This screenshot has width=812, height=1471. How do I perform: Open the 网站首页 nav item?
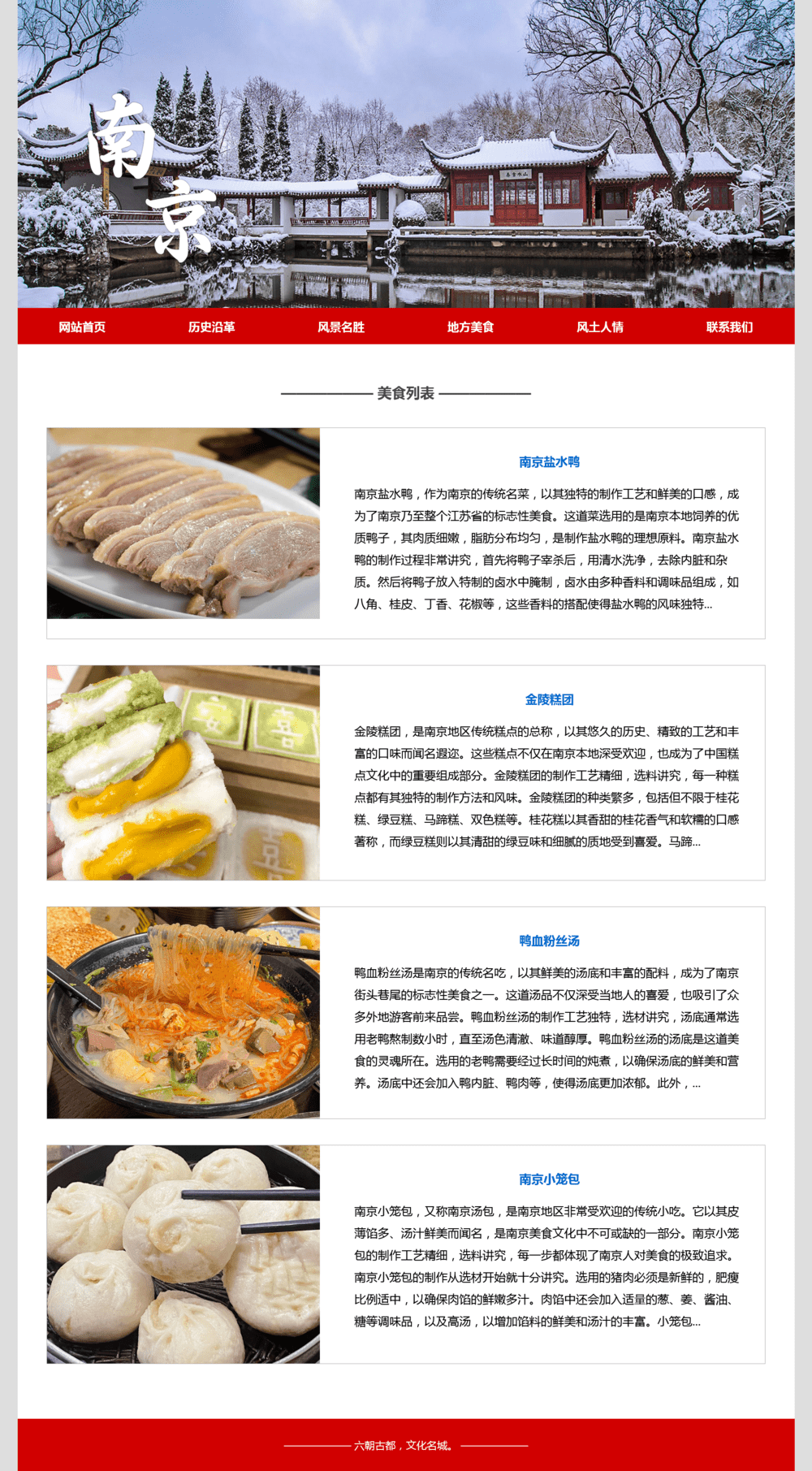pos(82,327)
